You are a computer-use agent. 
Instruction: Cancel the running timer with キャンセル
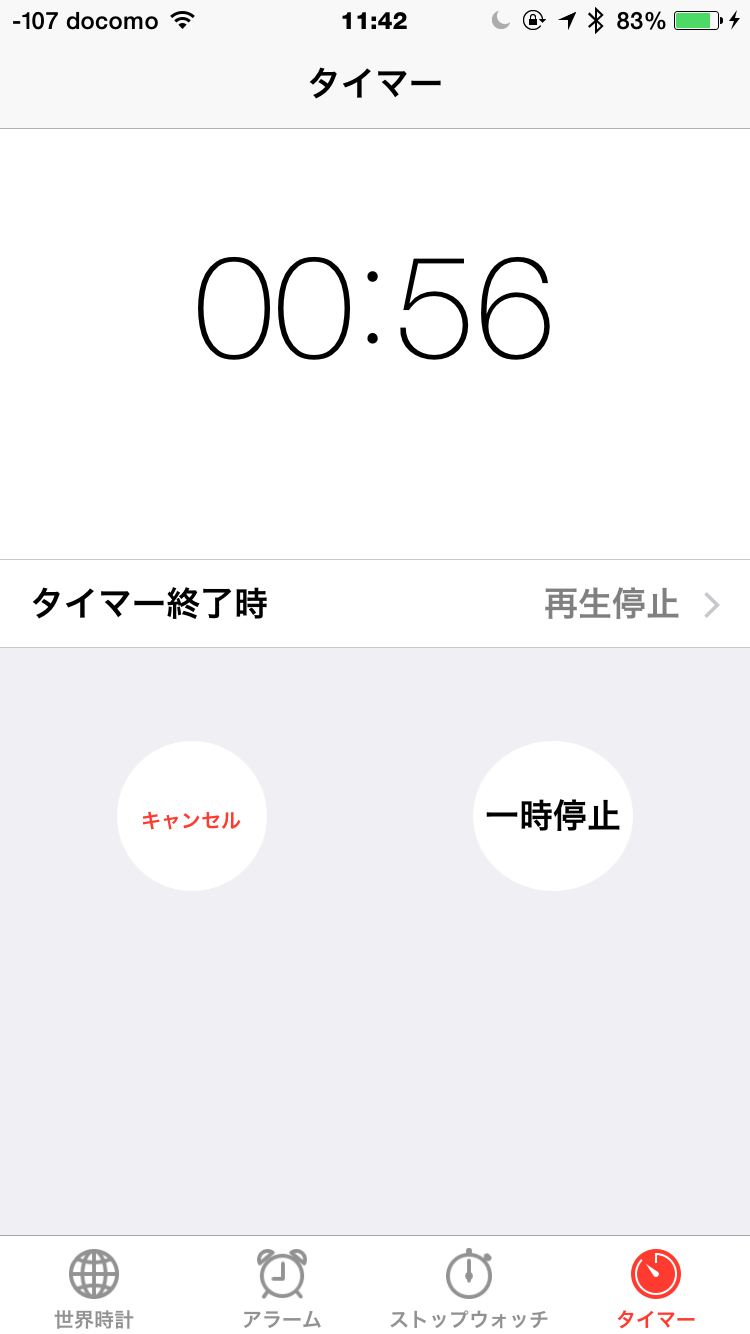click(191, 816)
